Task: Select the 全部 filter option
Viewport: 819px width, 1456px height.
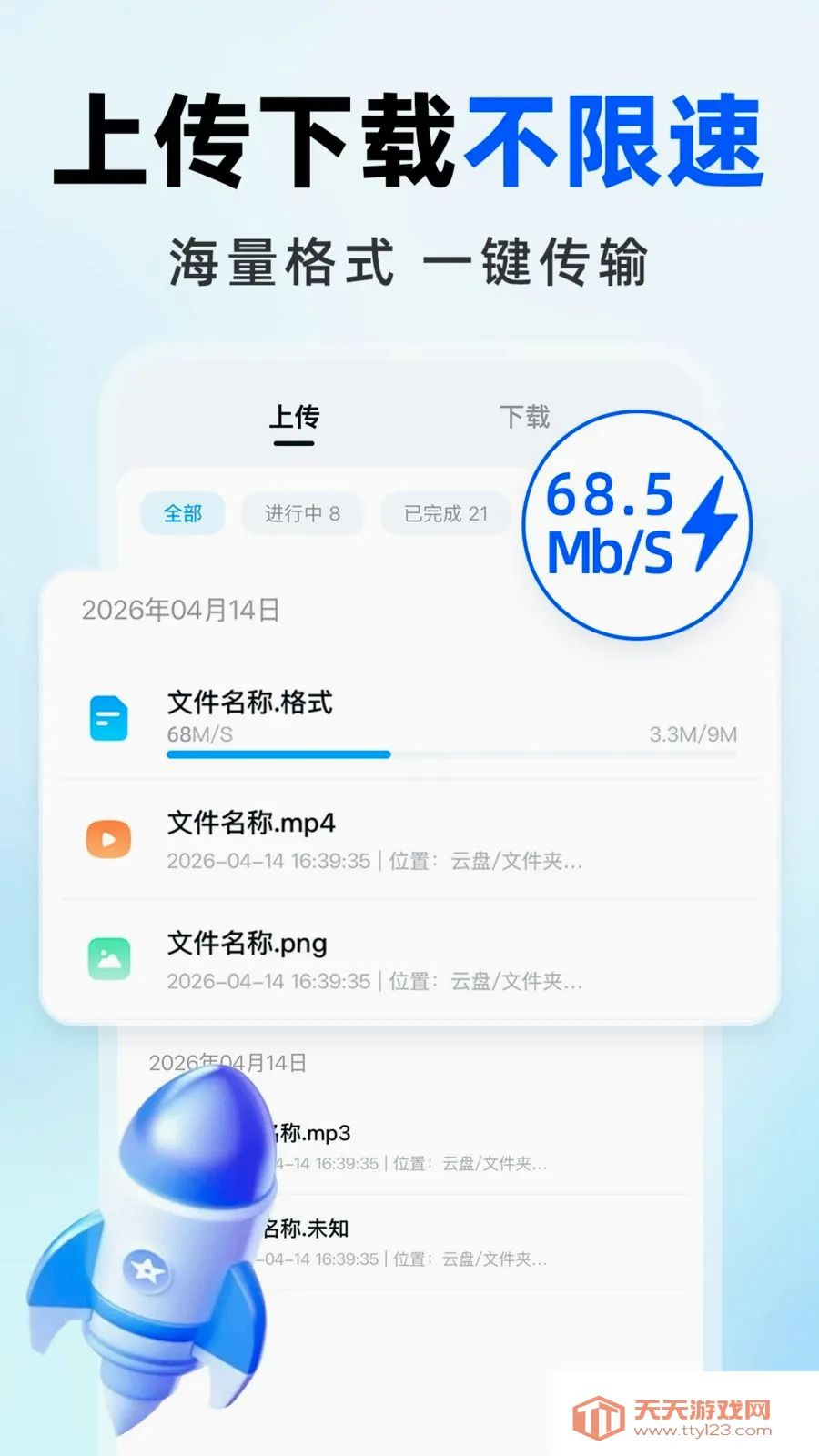Action: (x=182, y=513)
